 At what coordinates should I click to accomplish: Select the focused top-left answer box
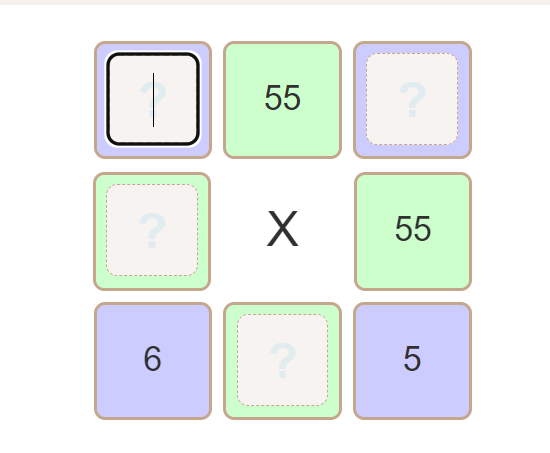pyautogui.click(x=153, y=99)
